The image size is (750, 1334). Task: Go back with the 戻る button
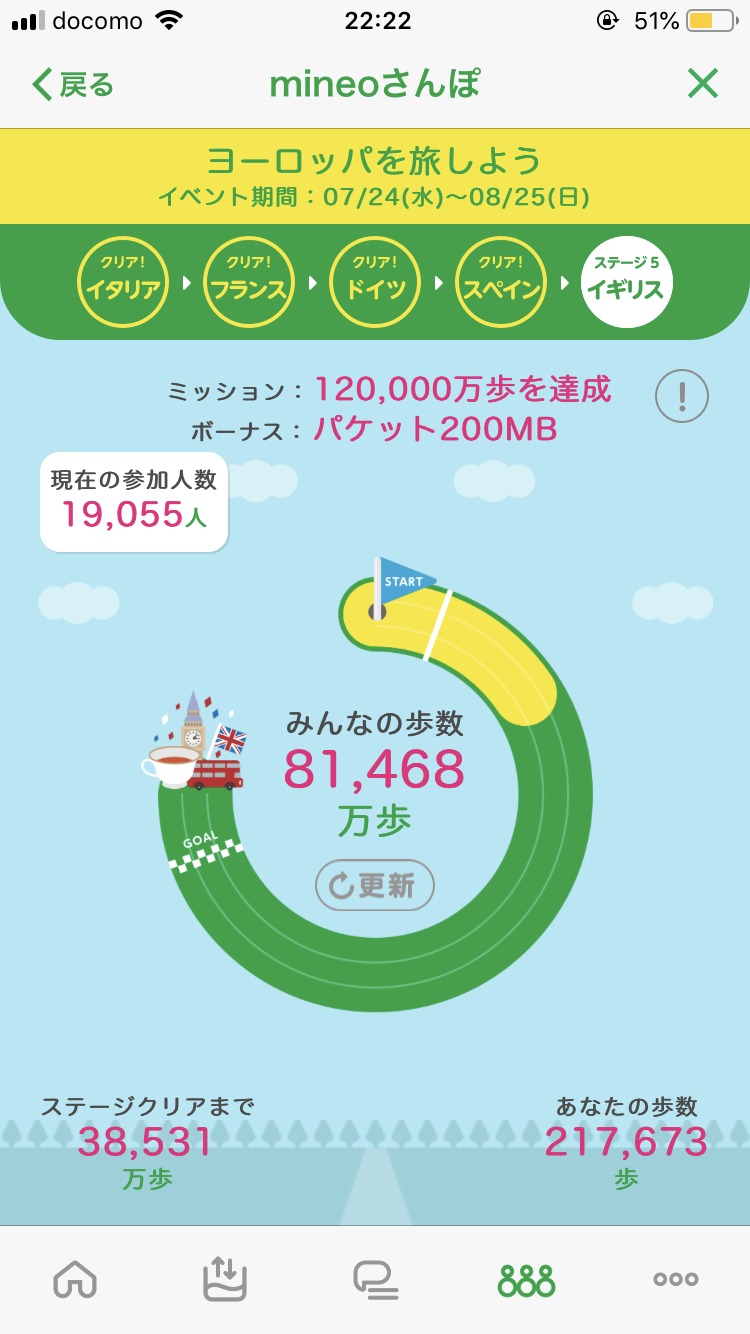pyautogui.click(x=74, y=85)
